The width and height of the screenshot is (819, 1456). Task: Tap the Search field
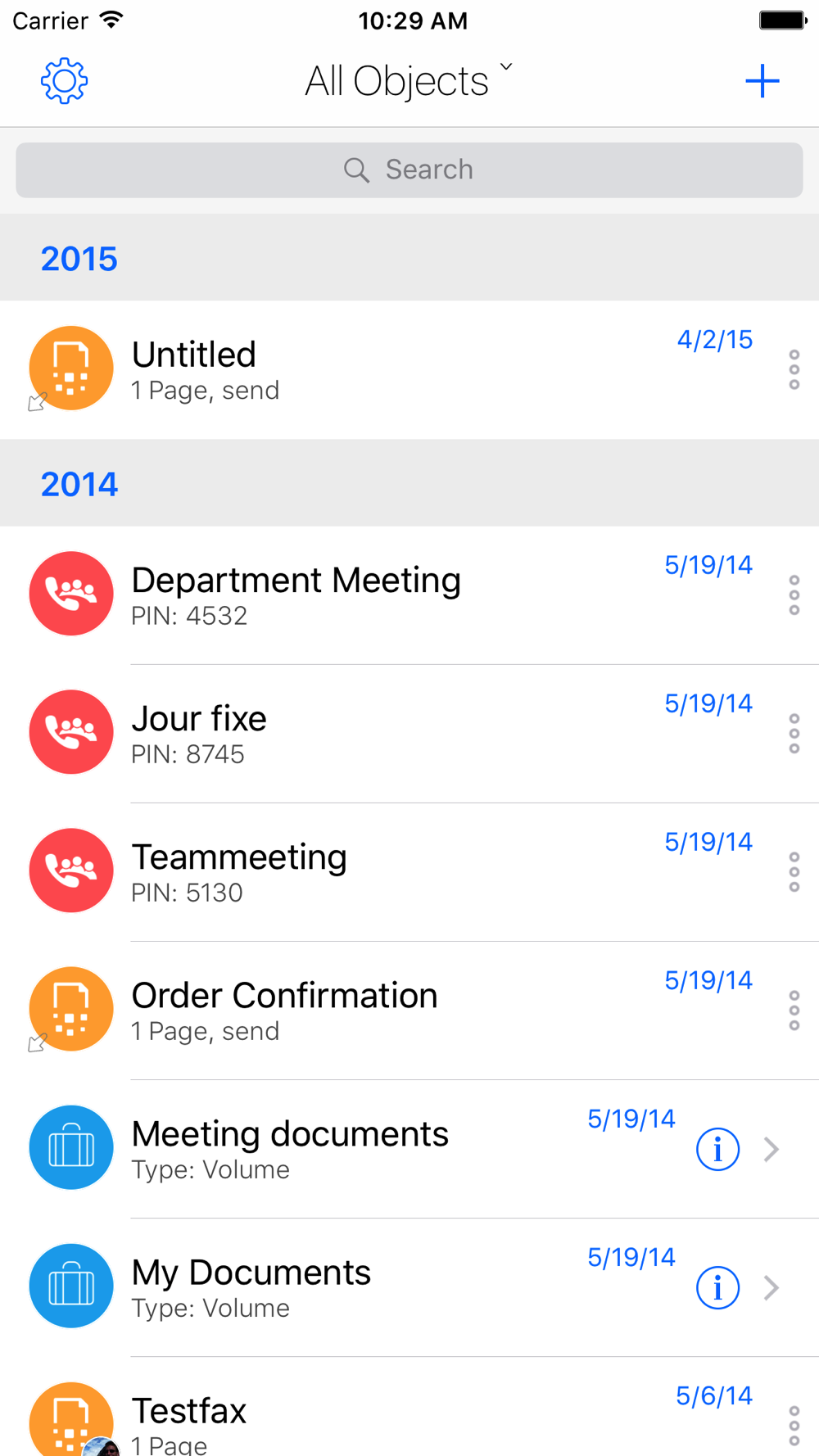[x=409, y=170]
